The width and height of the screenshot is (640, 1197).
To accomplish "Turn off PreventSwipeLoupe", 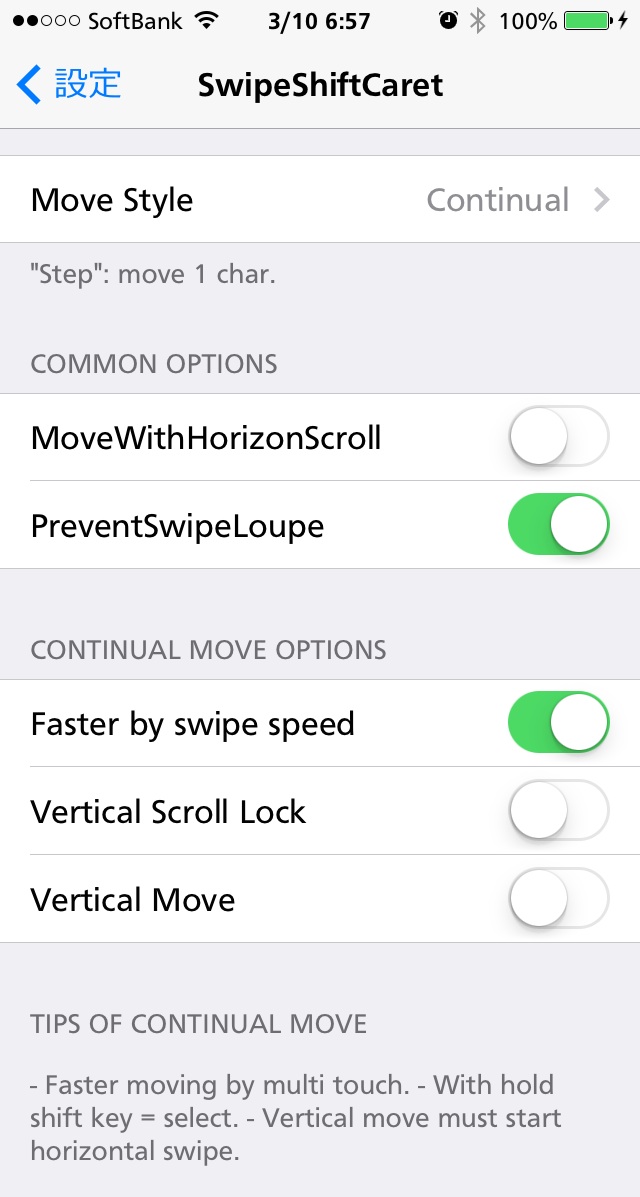I will click(558, 524).
